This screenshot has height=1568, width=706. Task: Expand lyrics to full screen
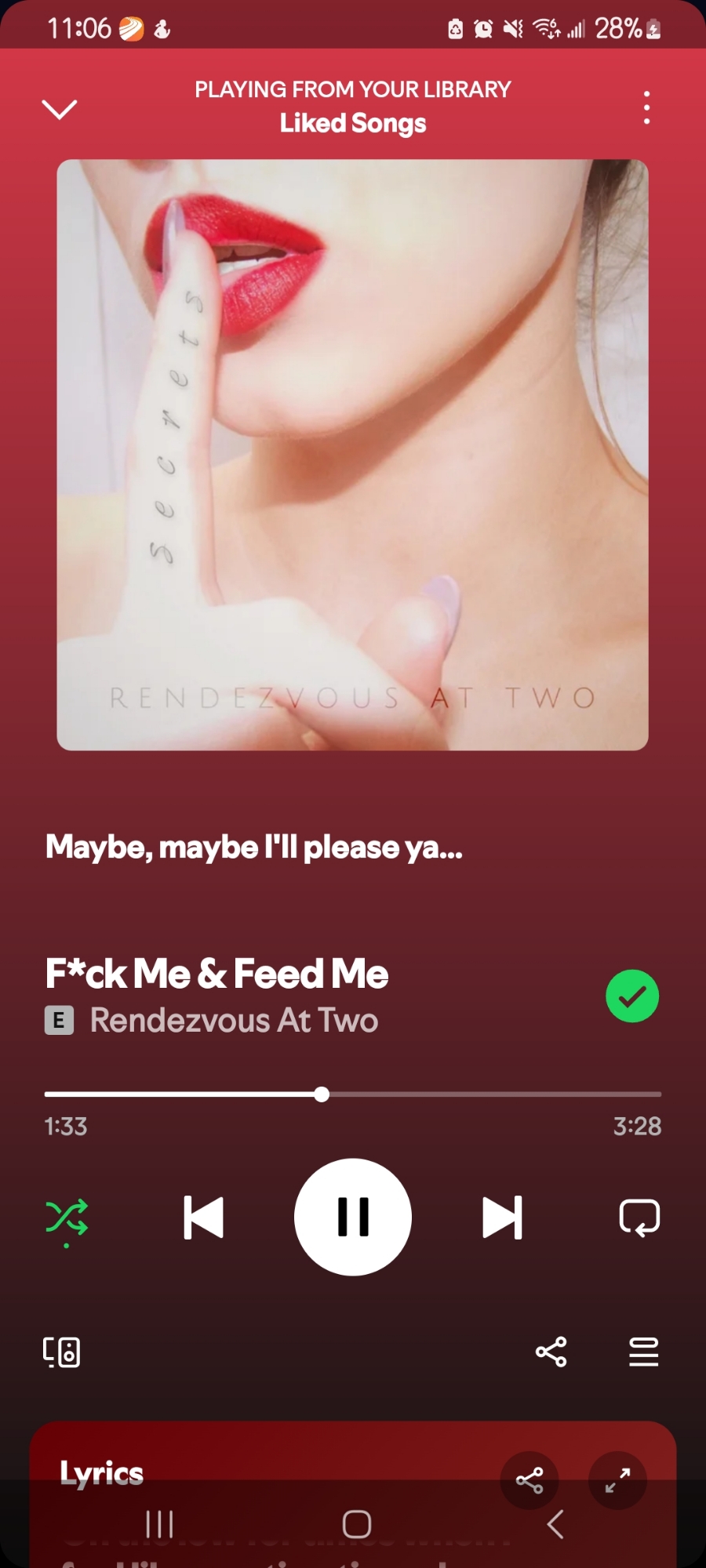(618, 1480)
